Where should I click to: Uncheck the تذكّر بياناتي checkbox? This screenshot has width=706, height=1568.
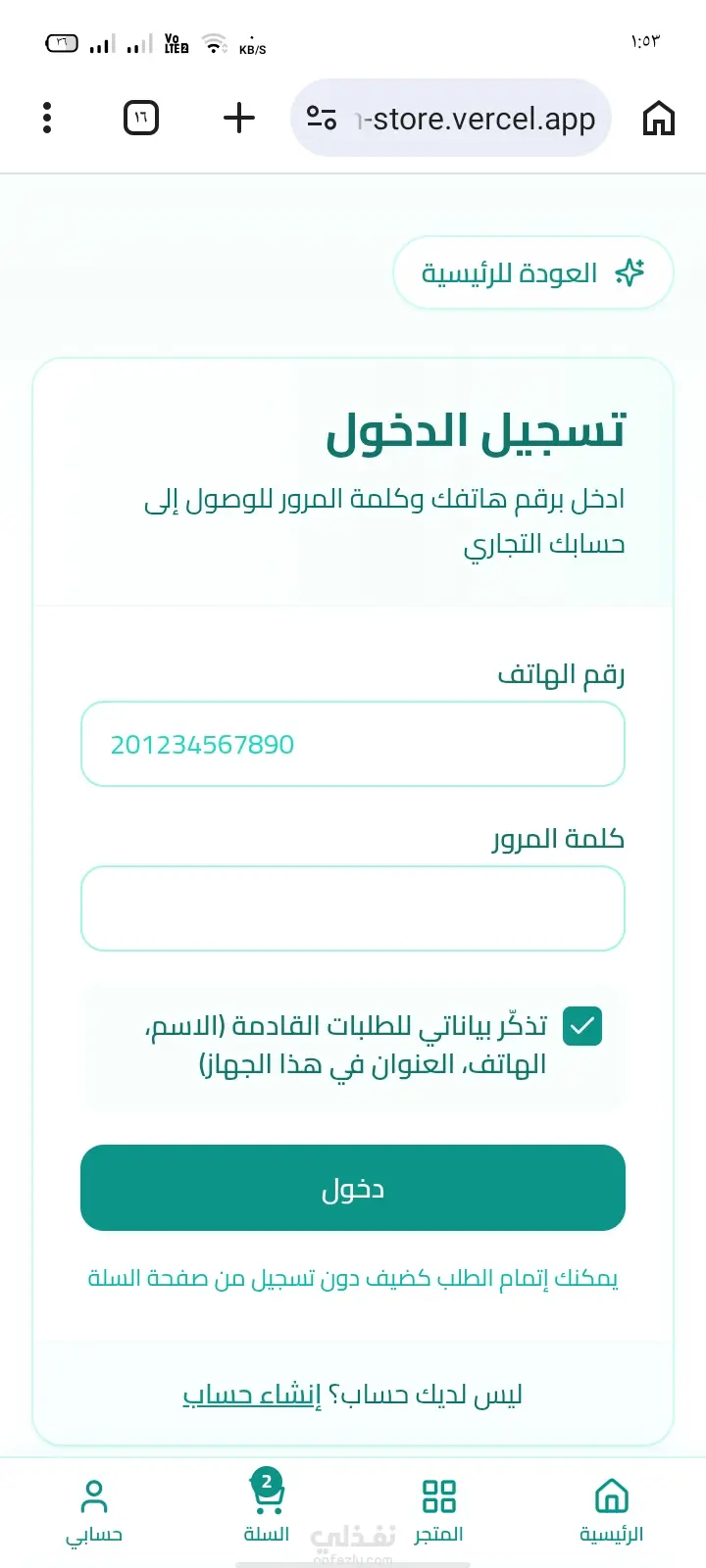(582, 1026)
